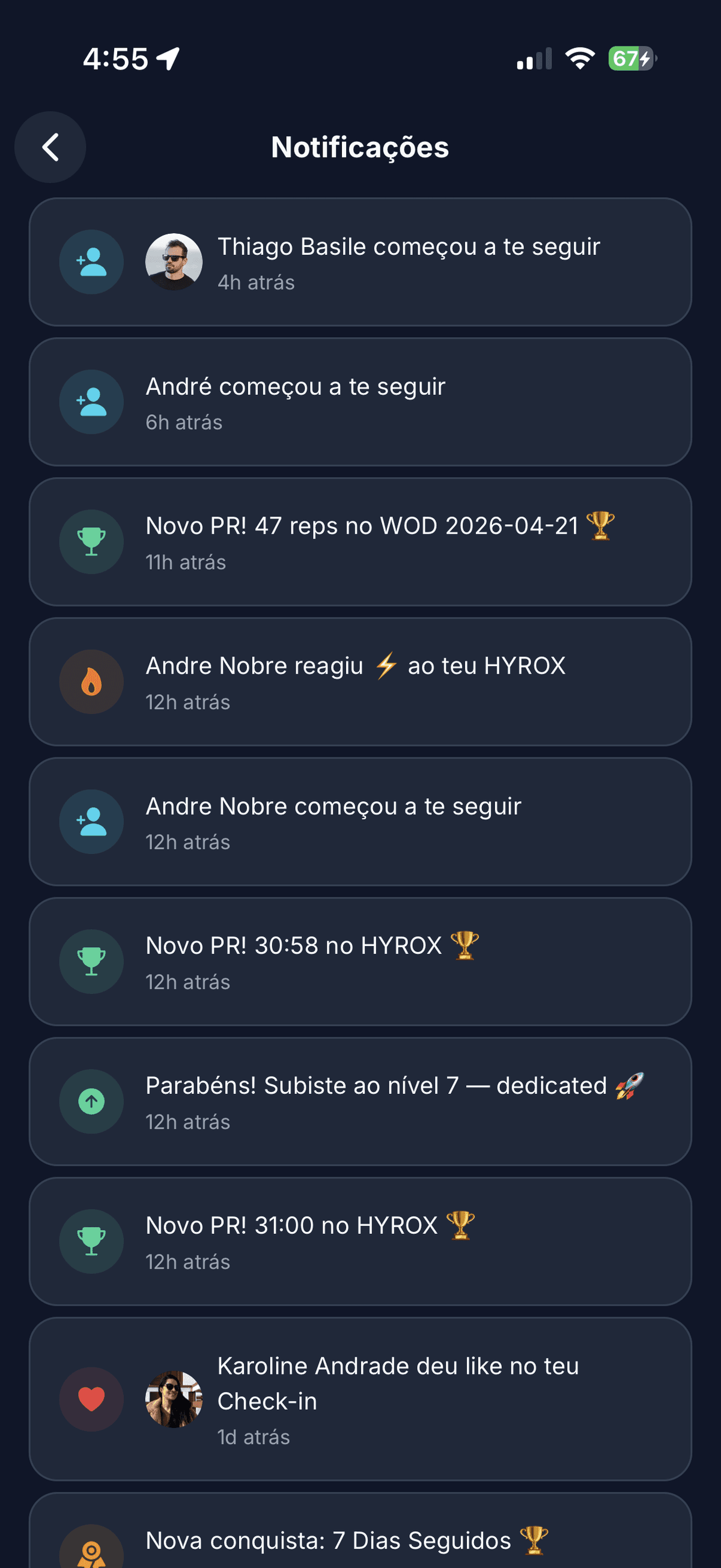Click the red heart icon on Karoline's like
This screenshot has height=1568, width=721.
tap(91, 1400)
